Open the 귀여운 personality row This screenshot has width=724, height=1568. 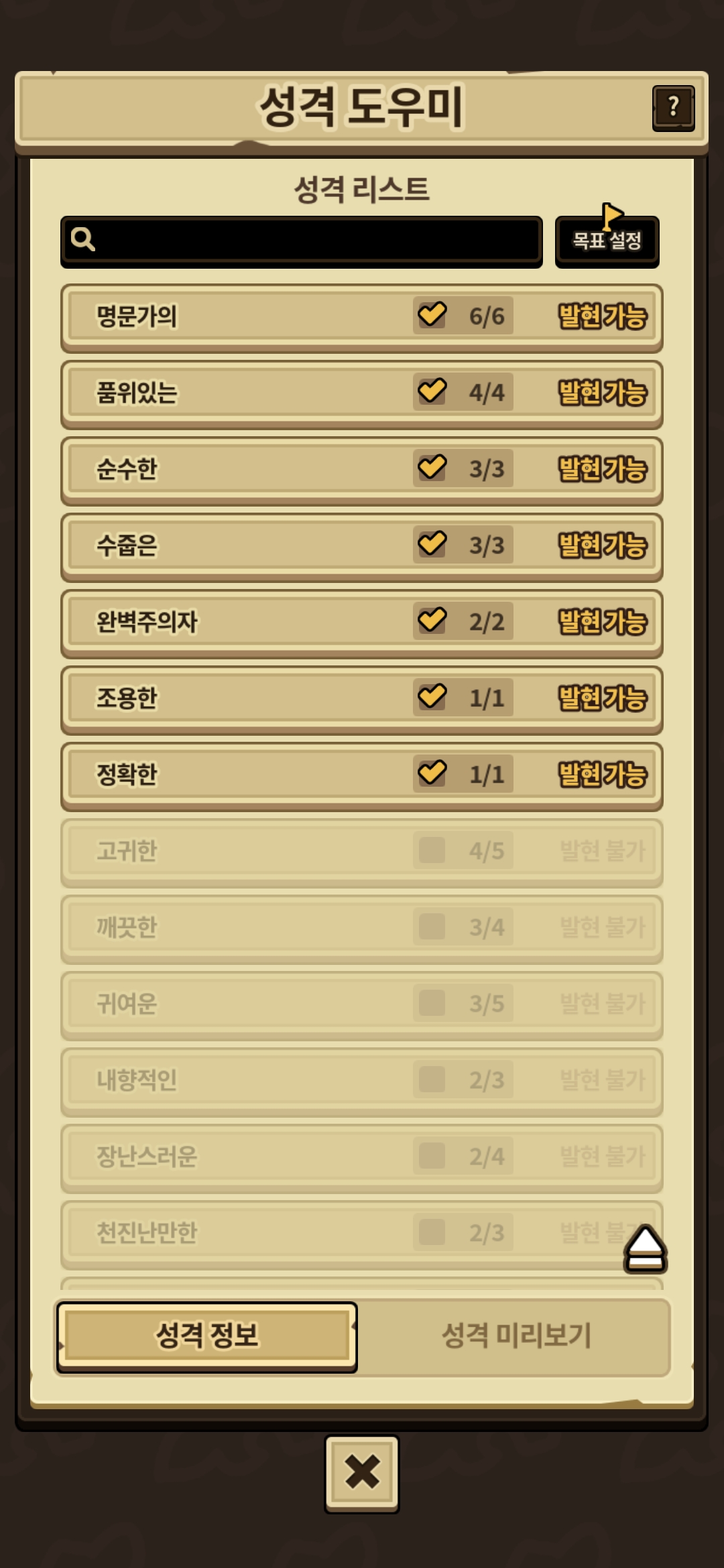pyautogui.click(x=361, y=1004)
